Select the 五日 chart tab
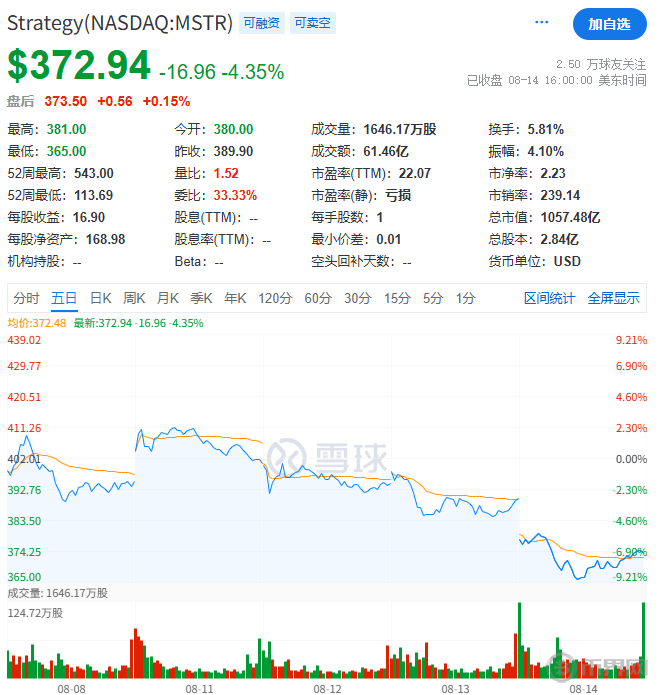This screenshot has height=695, width=659. pos(64,298)
